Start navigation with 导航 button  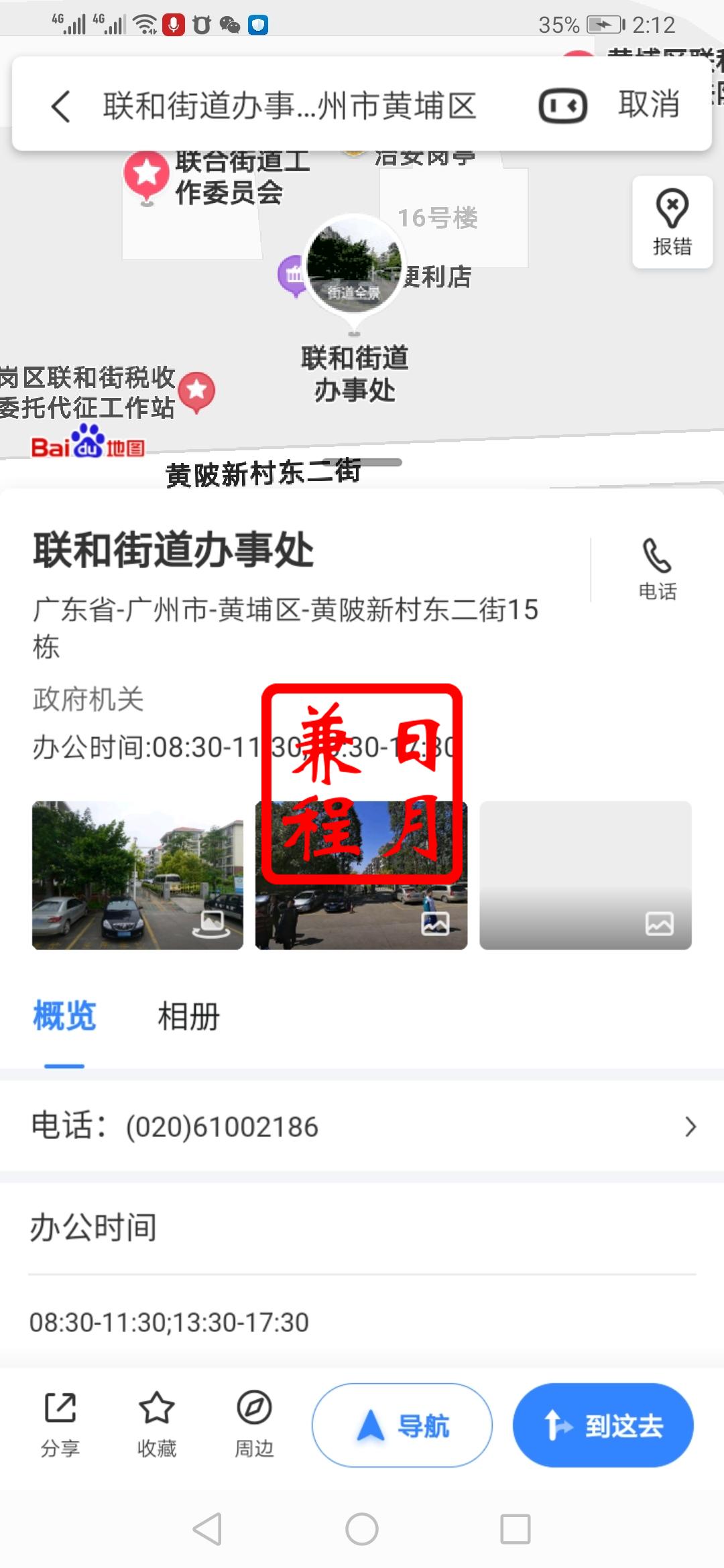click(x=402, y=1425)
